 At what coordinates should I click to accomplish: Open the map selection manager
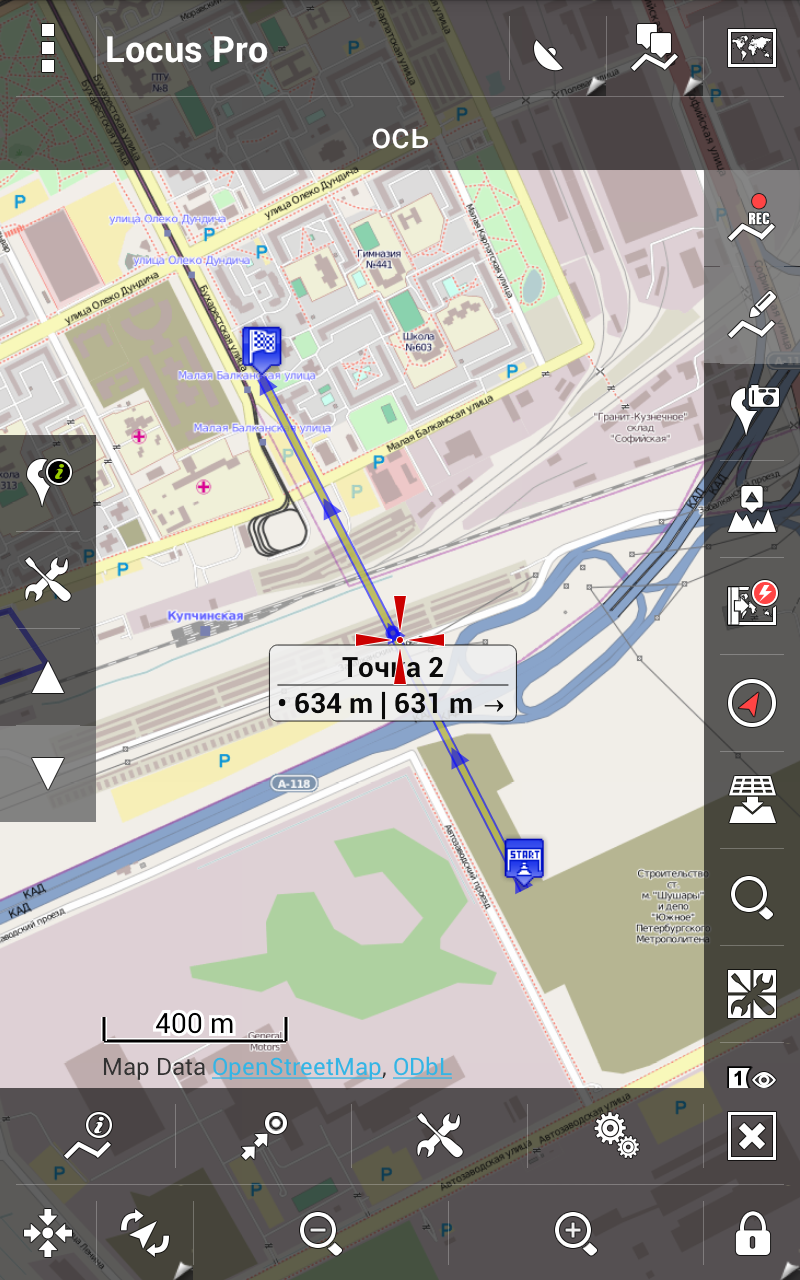pyautogui.click(x=753, y=49)
